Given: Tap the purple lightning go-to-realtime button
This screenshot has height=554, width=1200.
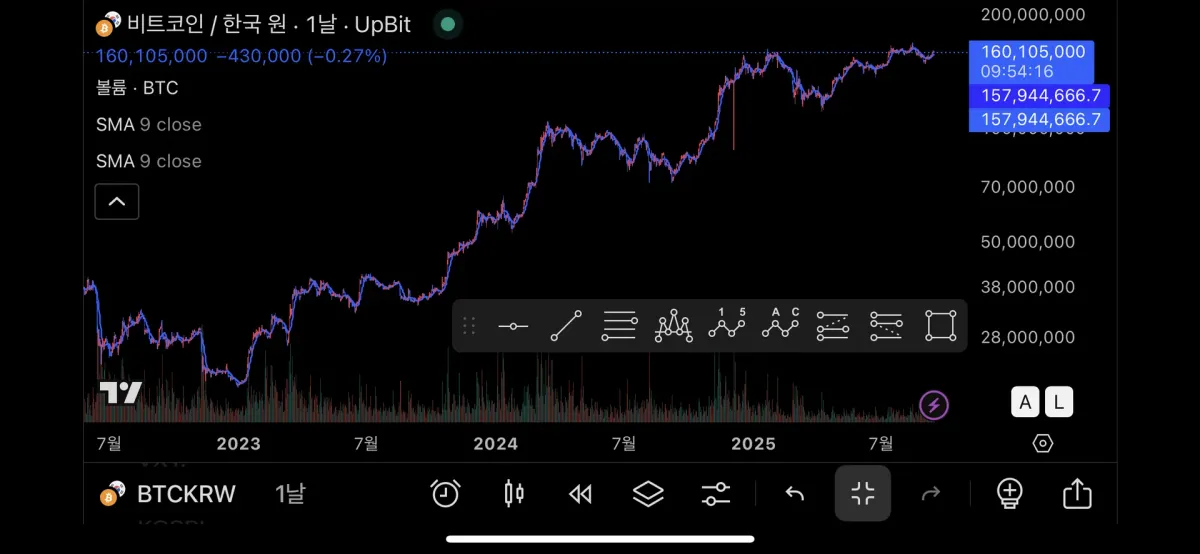Looking at the screenshot, I should click(x=934, y=405).
